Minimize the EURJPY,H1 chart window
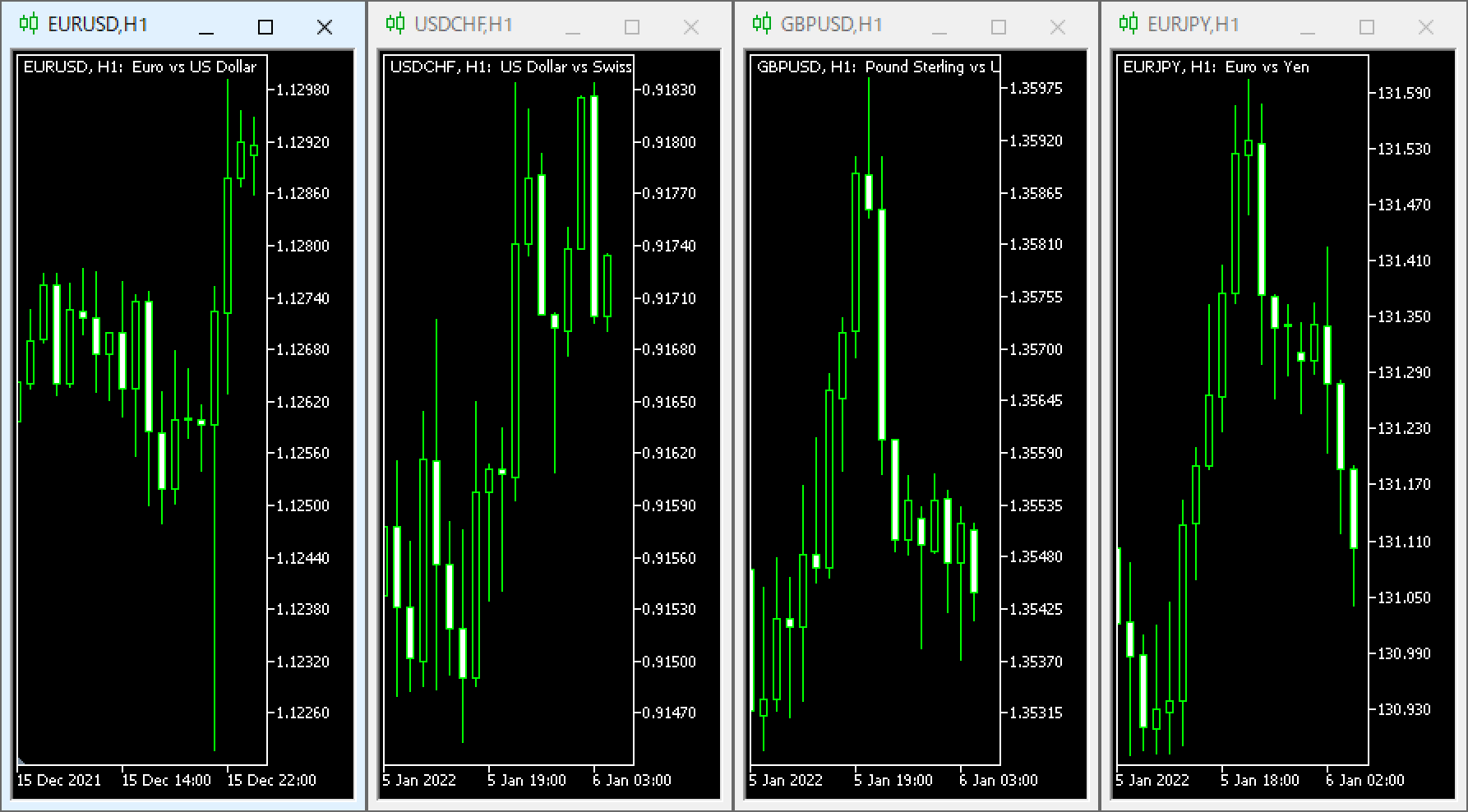The image size is (1468, 812). [x=1308, y=27]
